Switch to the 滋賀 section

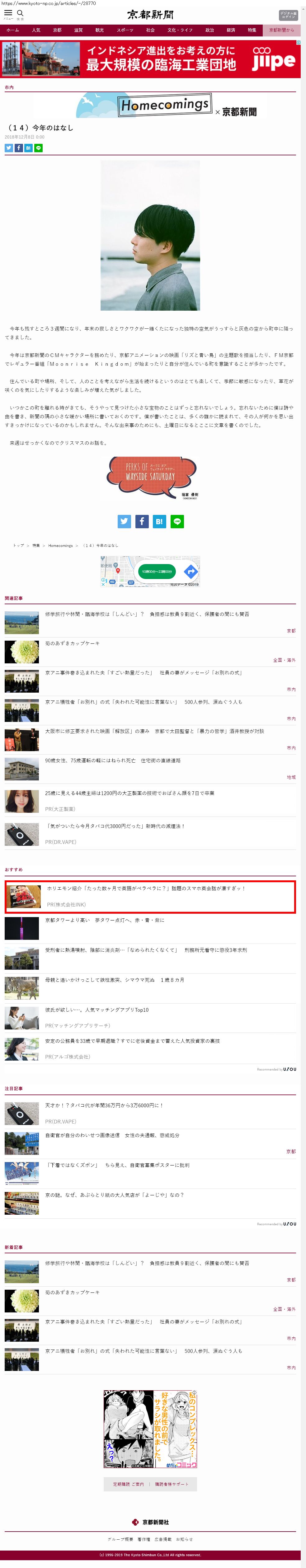tap(78, 30)
